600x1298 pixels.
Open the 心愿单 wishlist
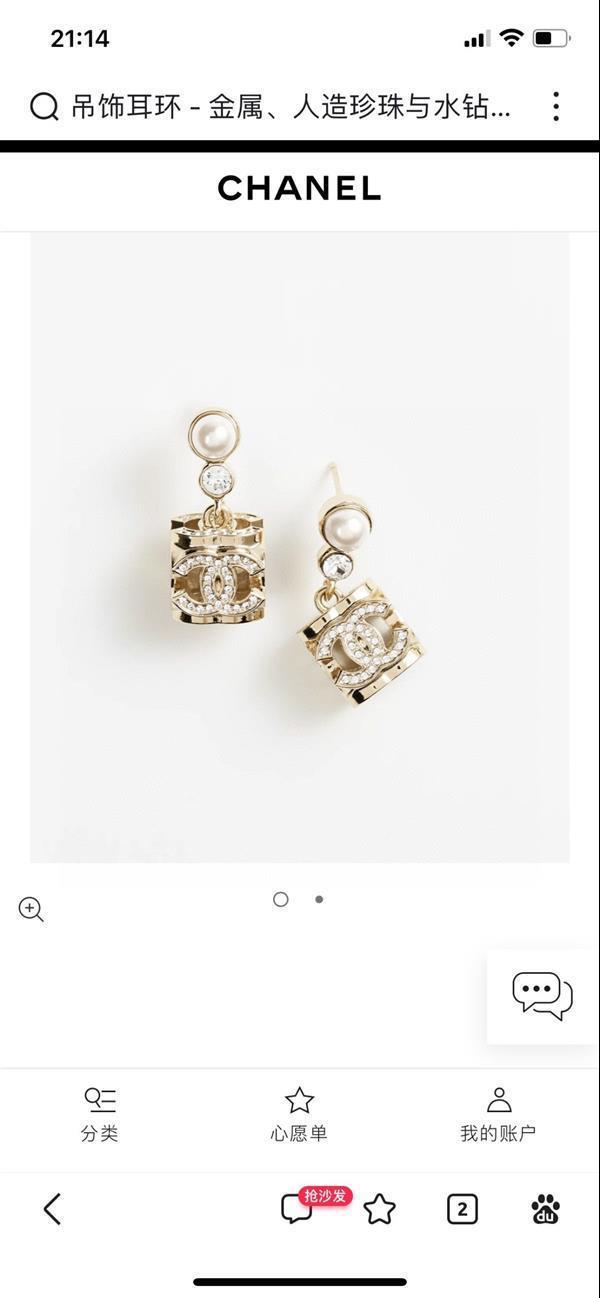tap(299, 1115)
